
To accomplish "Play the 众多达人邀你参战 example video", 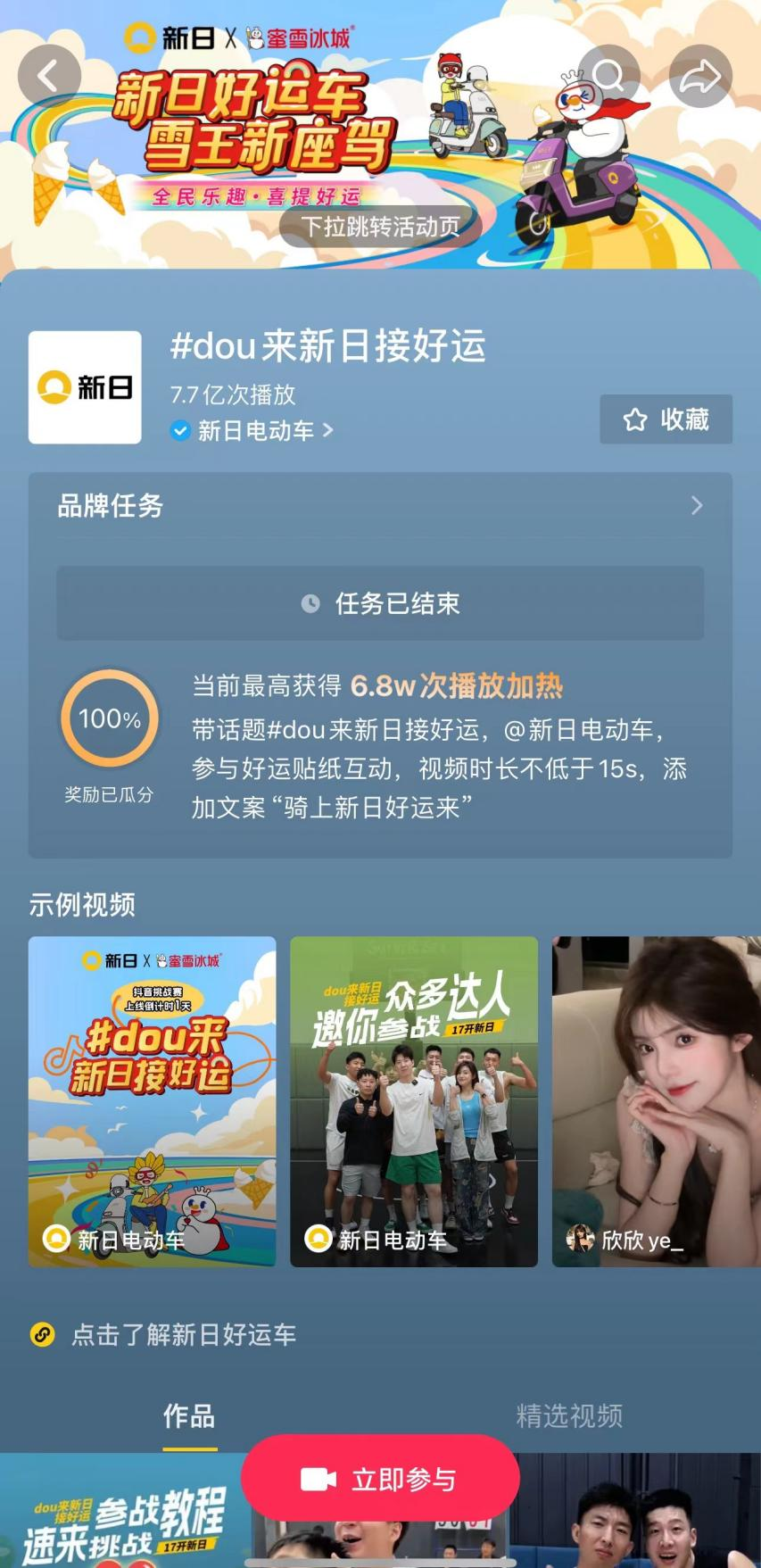I will (x=414, y=1101).
